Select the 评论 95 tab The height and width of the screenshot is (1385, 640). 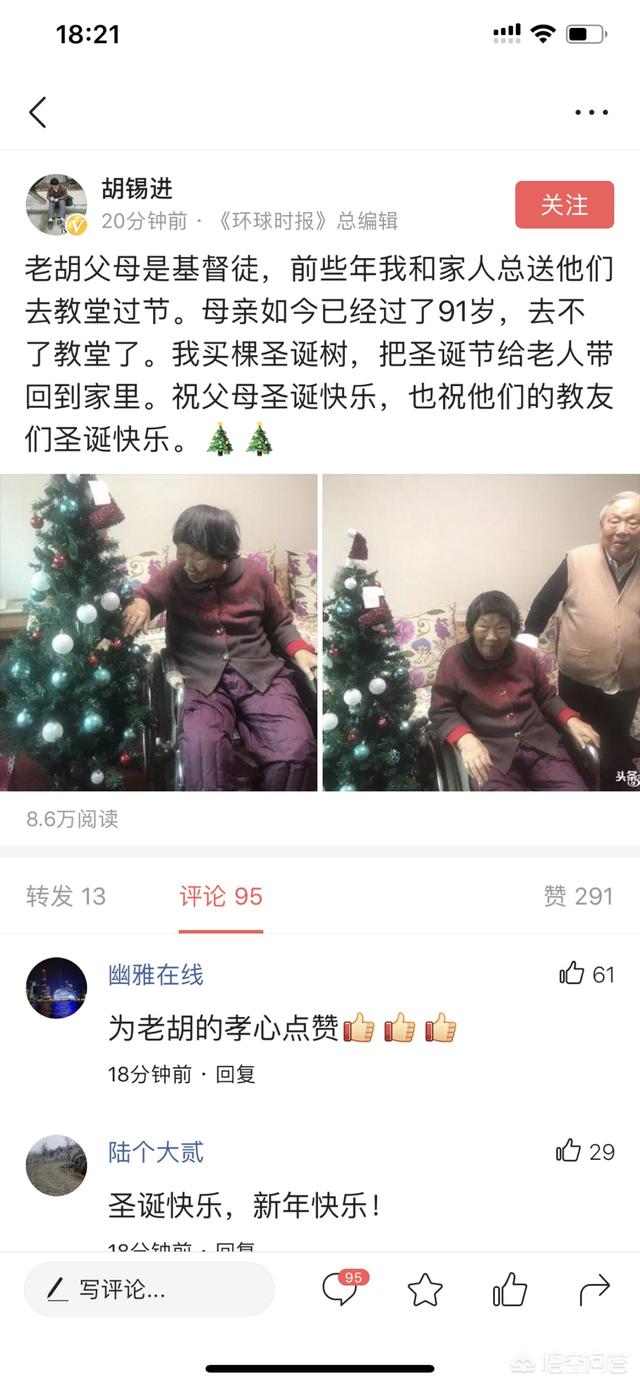221,896
